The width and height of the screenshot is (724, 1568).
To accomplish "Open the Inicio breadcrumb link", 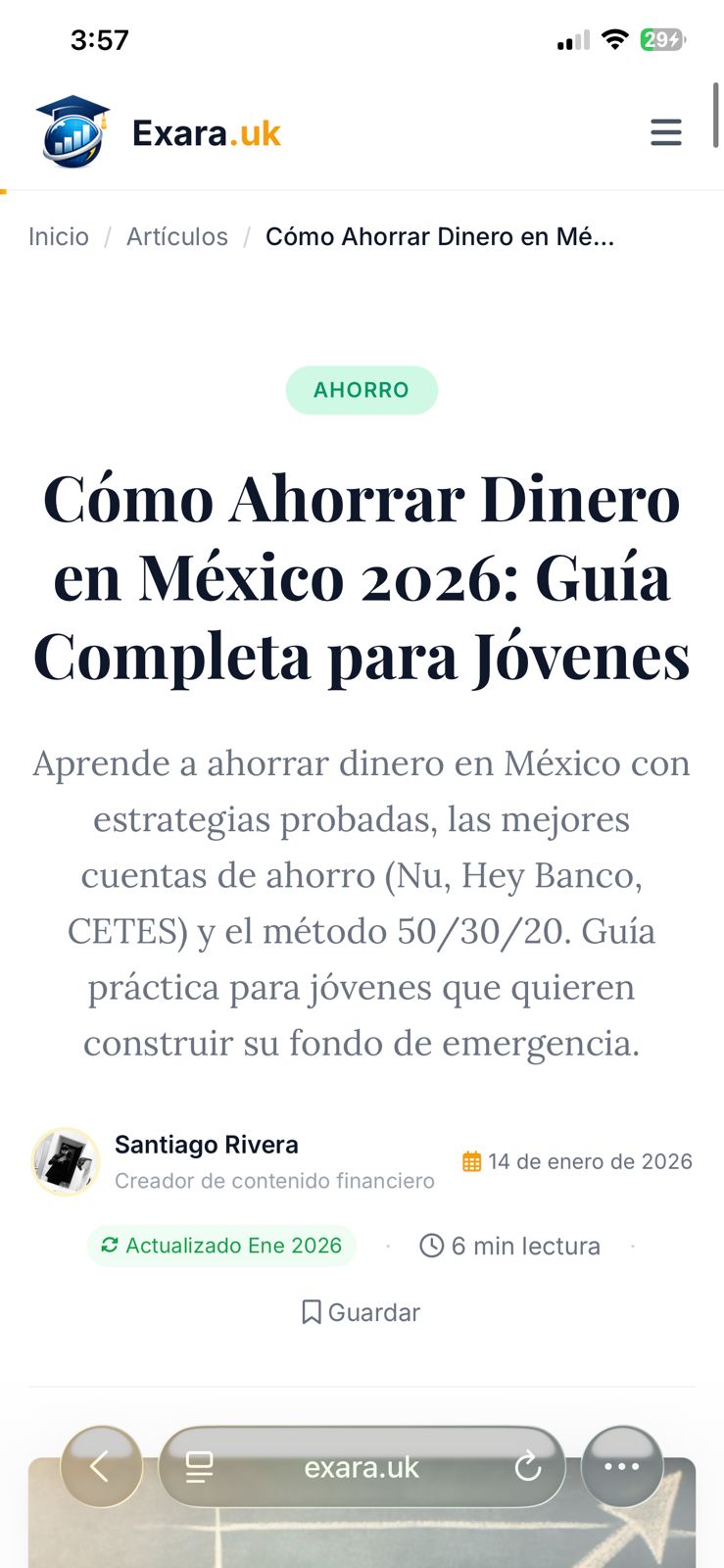I will coord(58,236).
